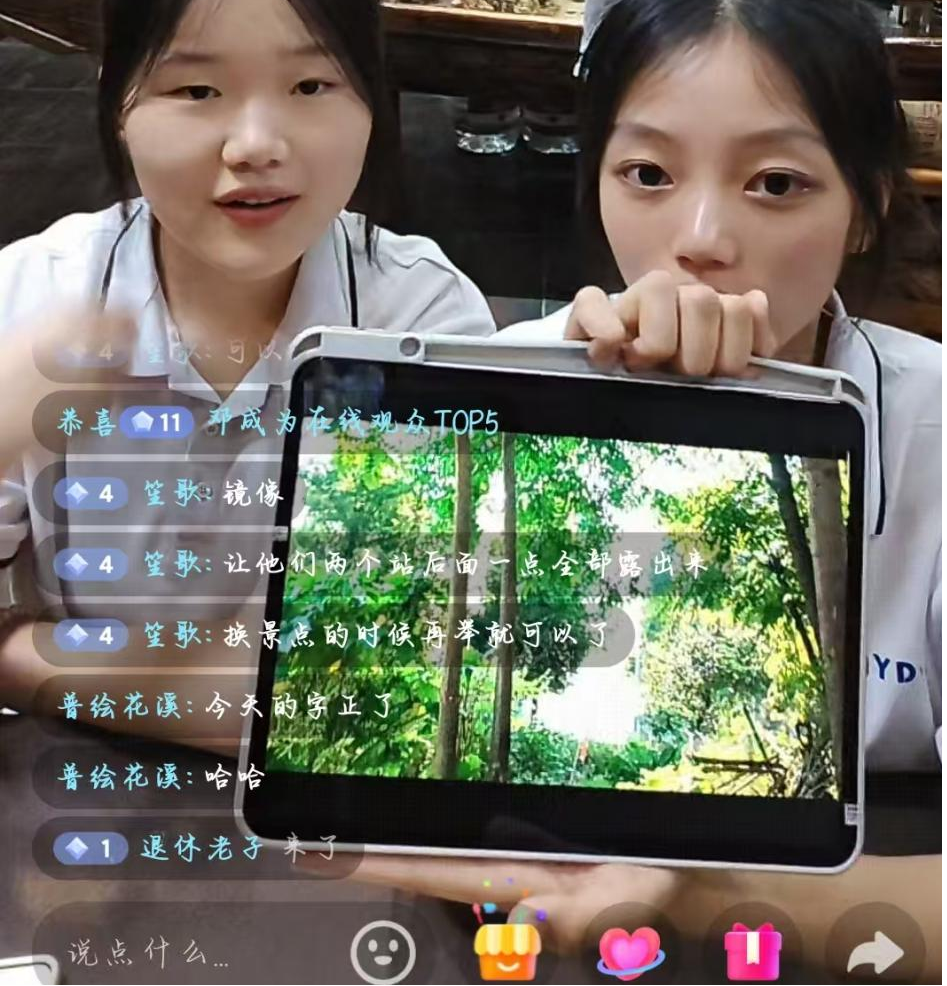Screen dimensions: 947x986
Task: Open the emoji picker
Action: pyautogui.click(x=383, y=952)
